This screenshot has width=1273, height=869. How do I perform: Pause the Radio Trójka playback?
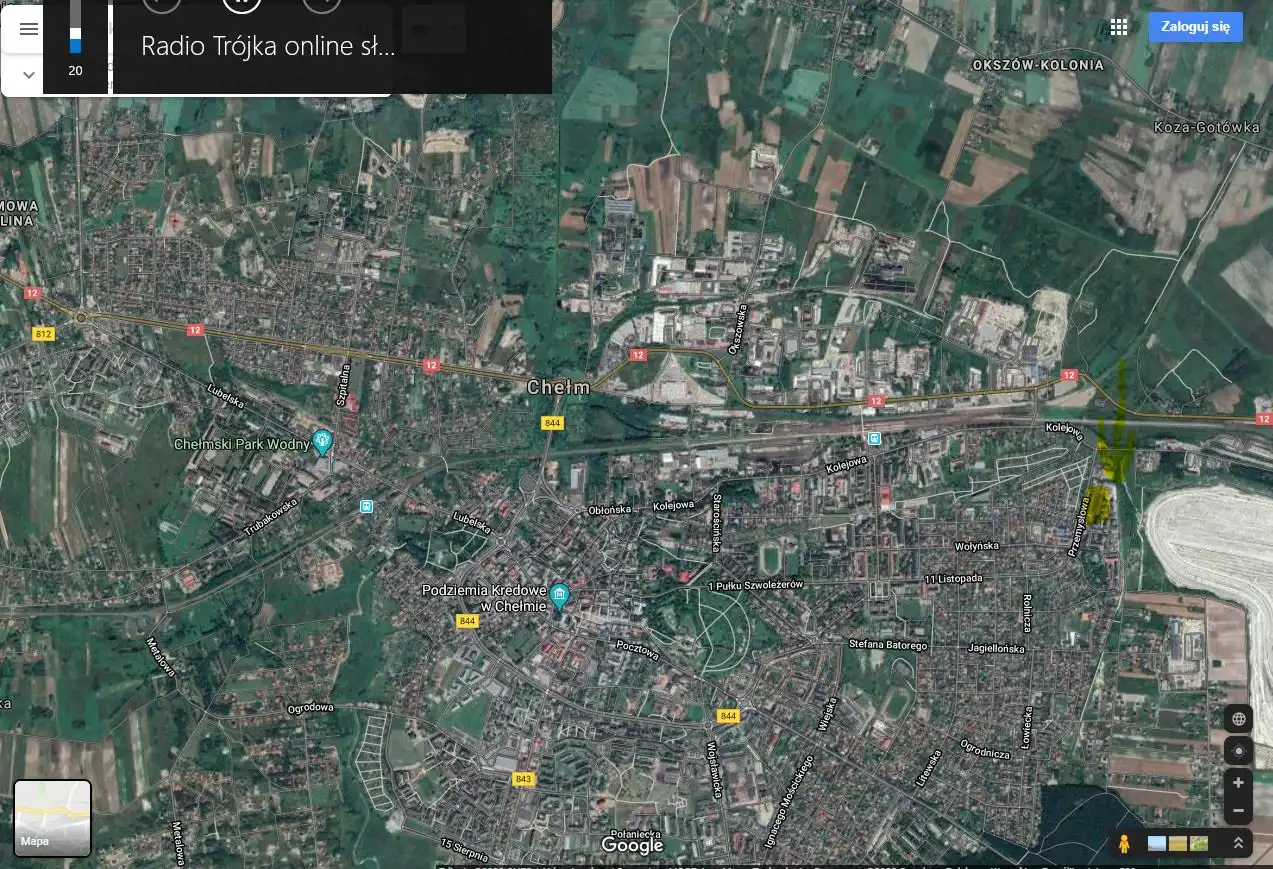(x=241, y=4)
